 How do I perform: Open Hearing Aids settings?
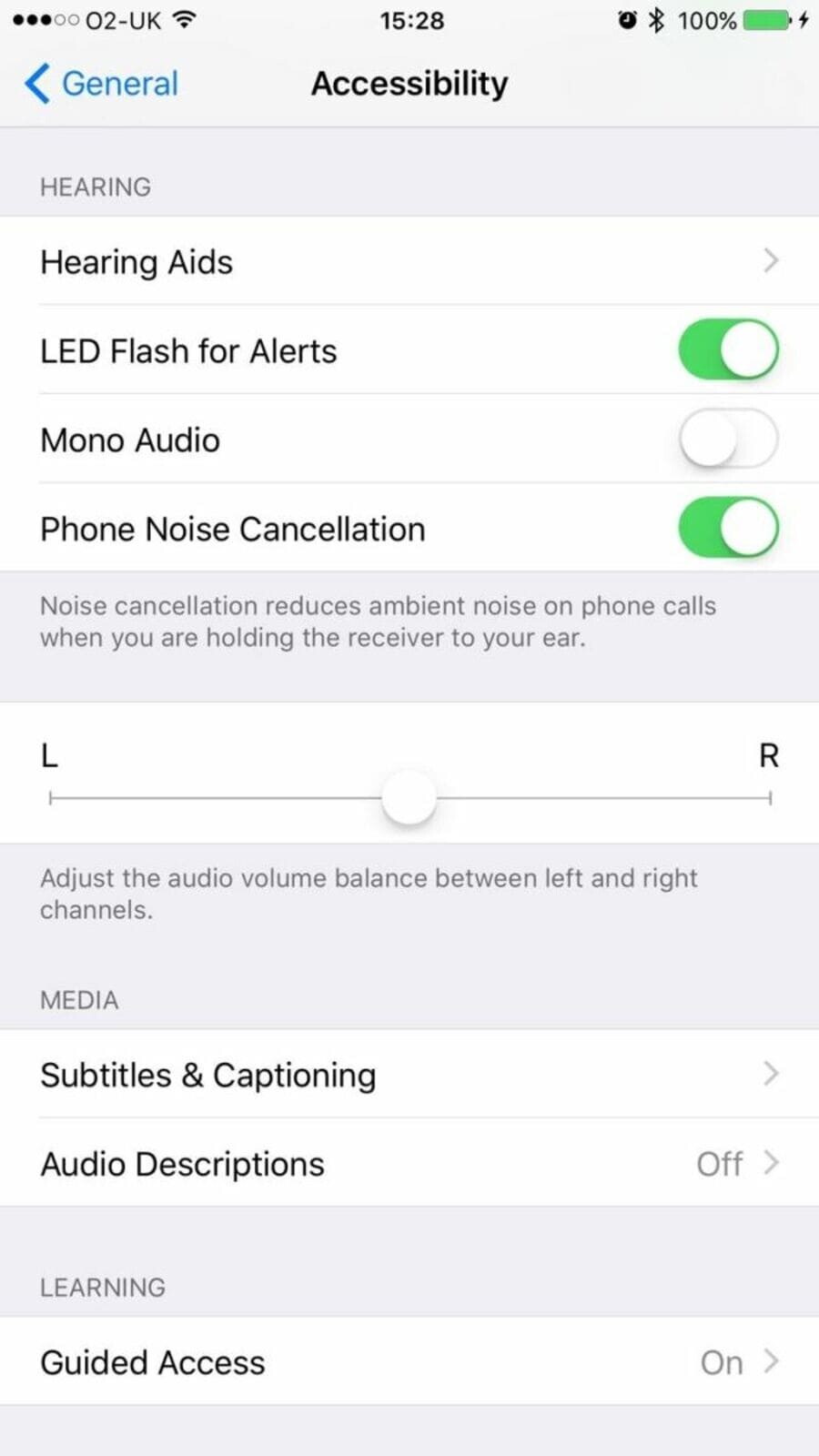409,262
